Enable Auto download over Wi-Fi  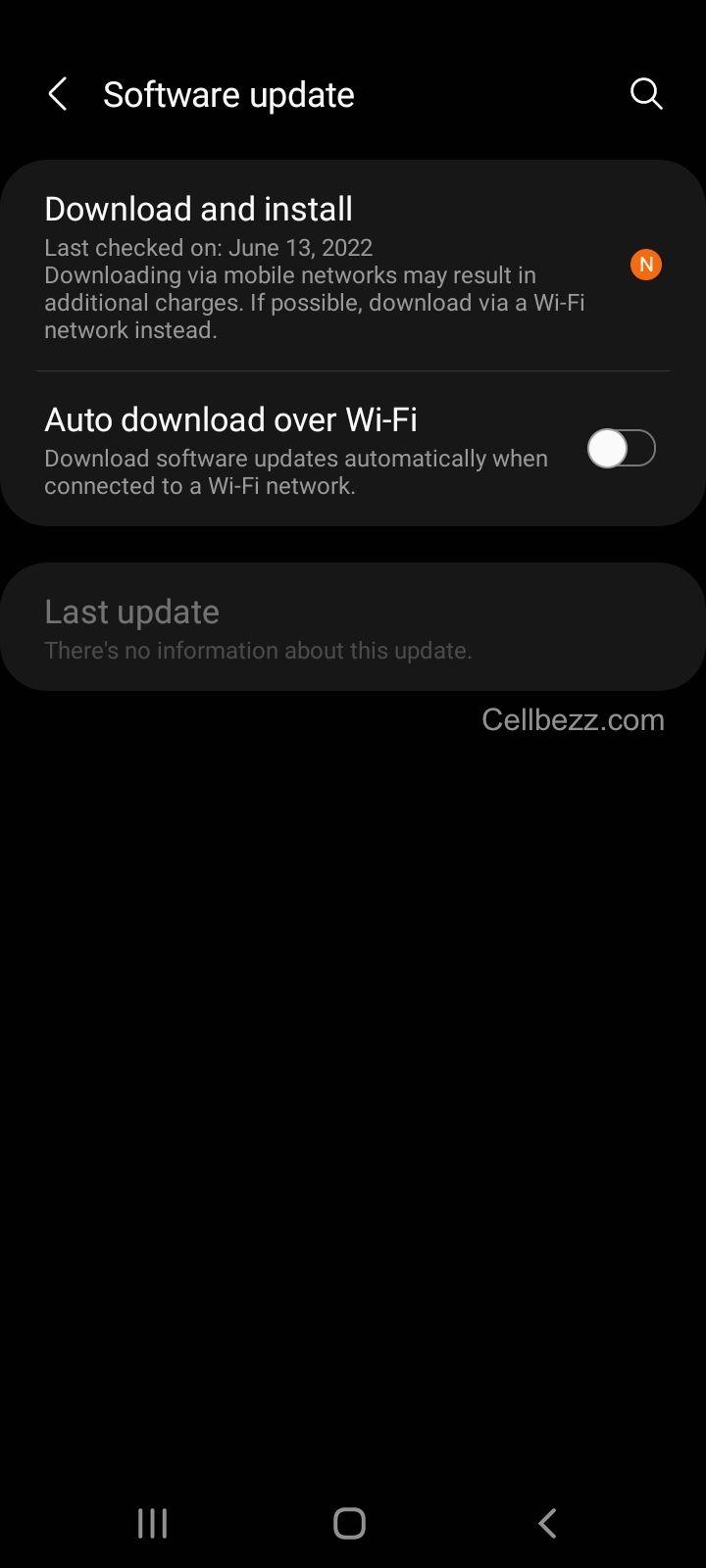(x=622, y=449)
